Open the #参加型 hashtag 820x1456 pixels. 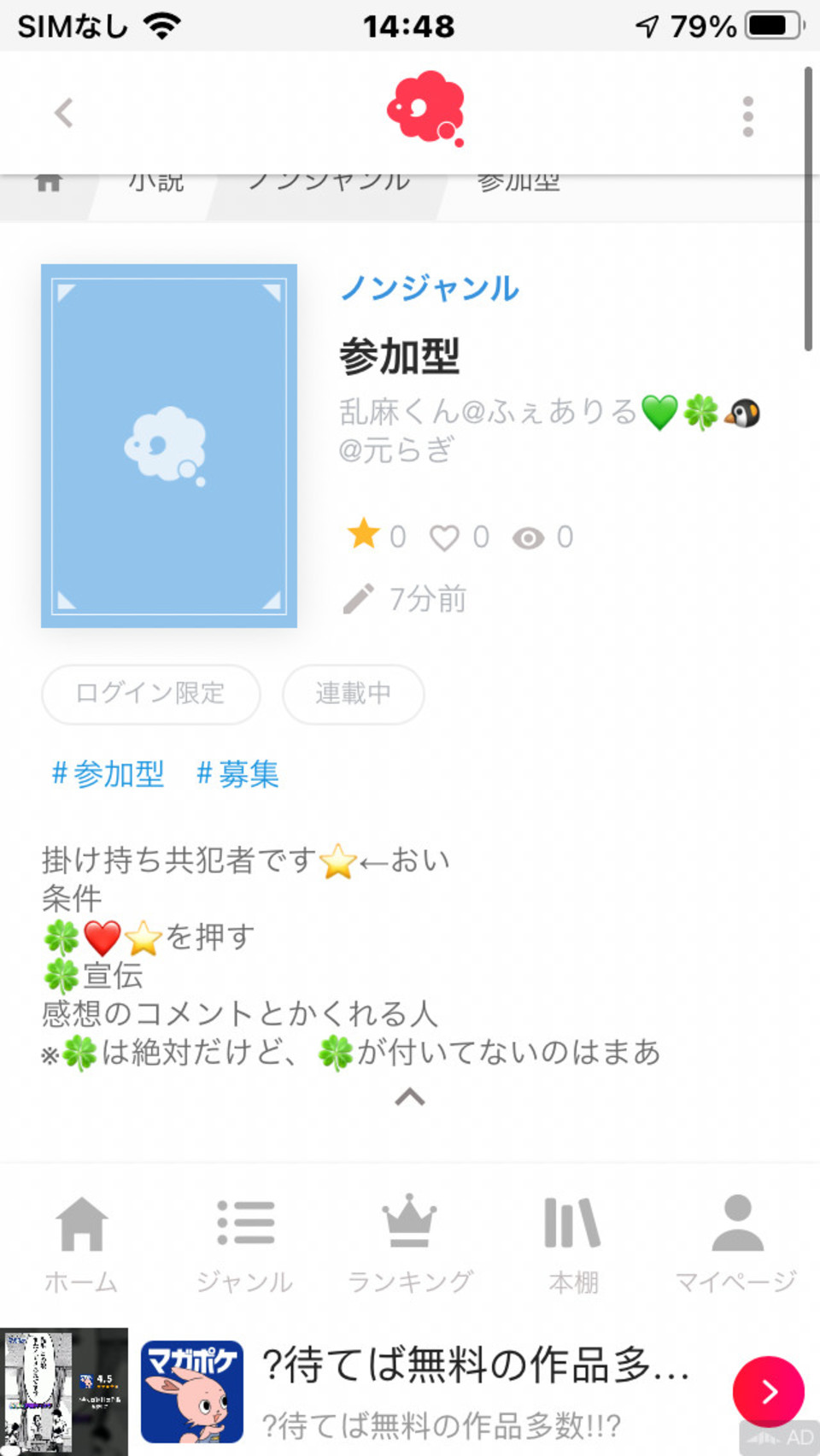[x=108, y=774]
